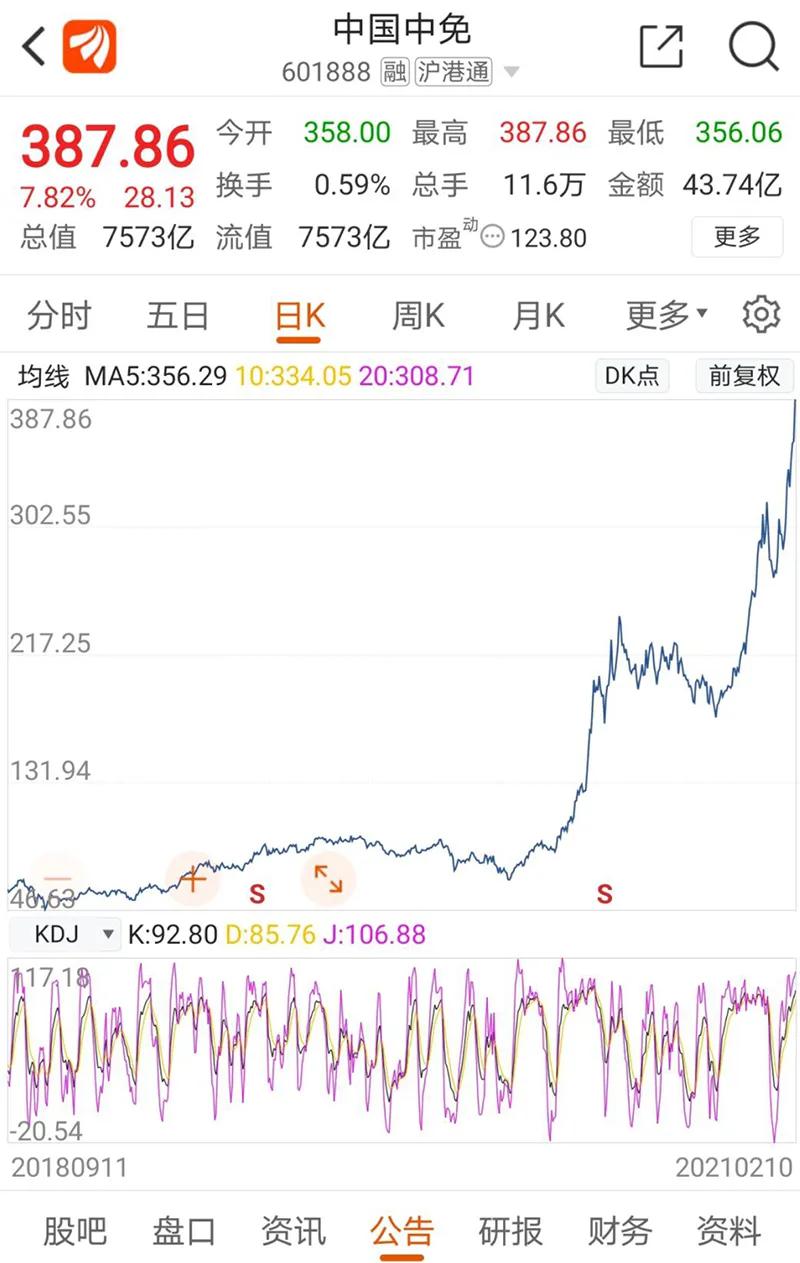
Task: Switch to the 分时 chart
Action: tap(59, 316)
